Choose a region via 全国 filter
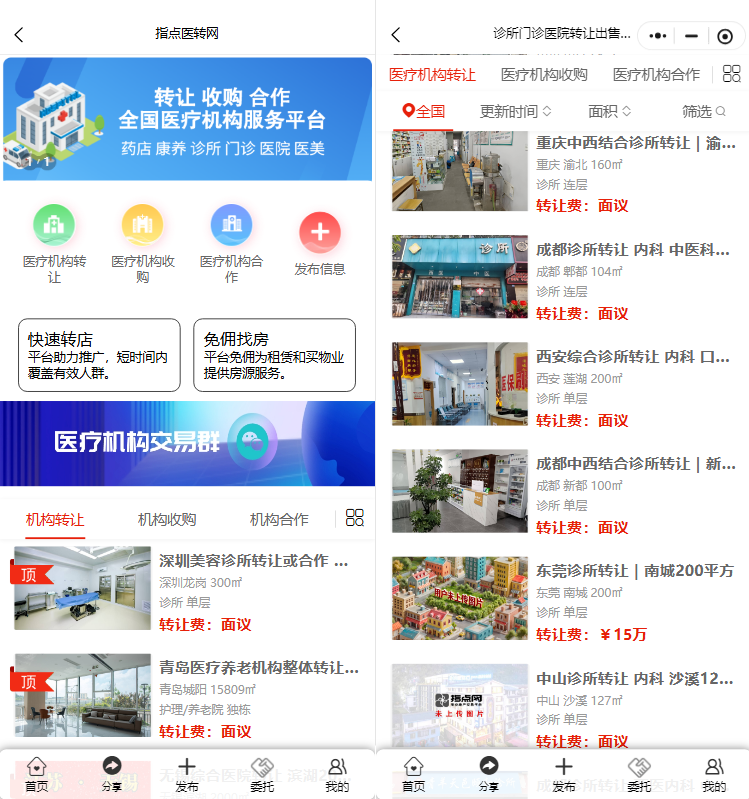The height and width of the screenshot is (799, 749). point(423,112)
